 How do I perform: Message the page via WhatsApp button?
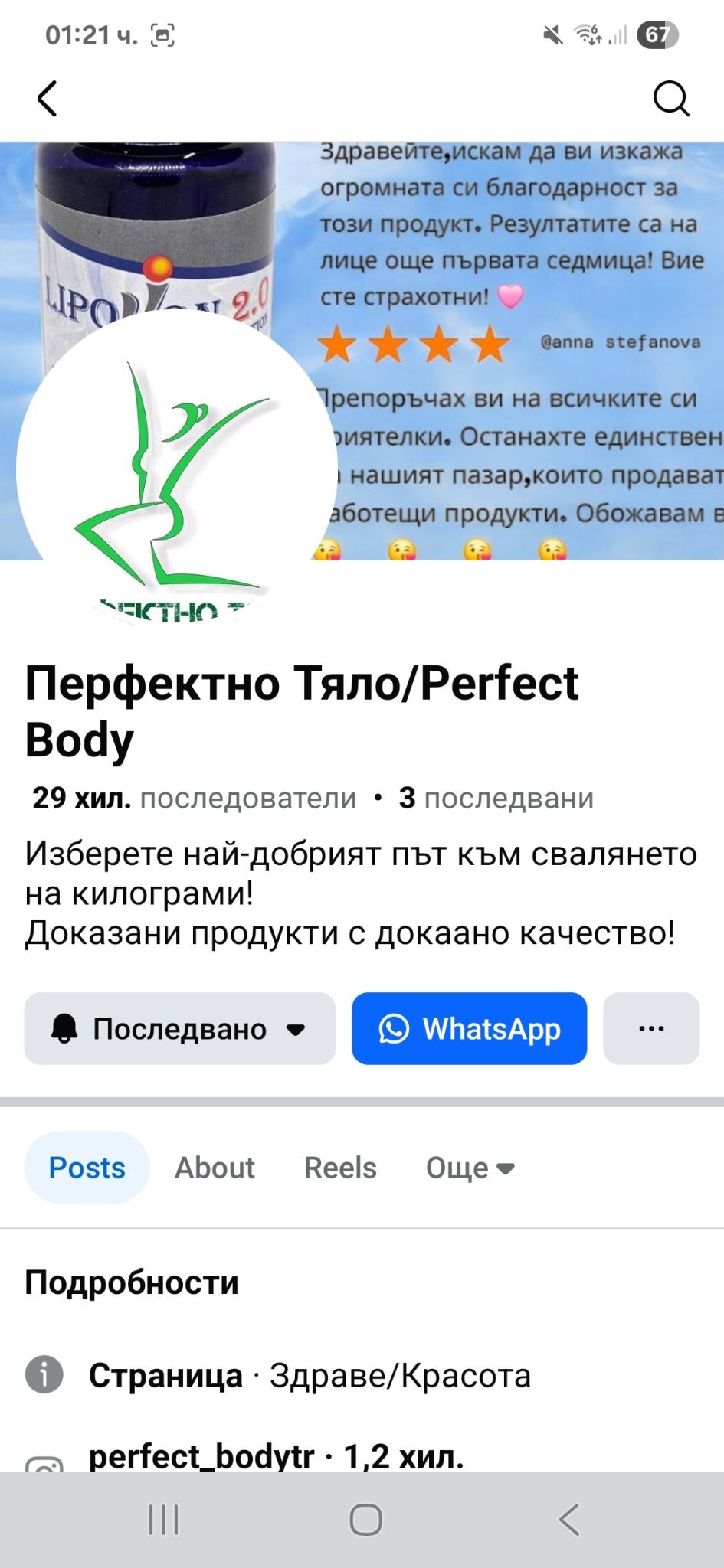[x=469, y=1029]
